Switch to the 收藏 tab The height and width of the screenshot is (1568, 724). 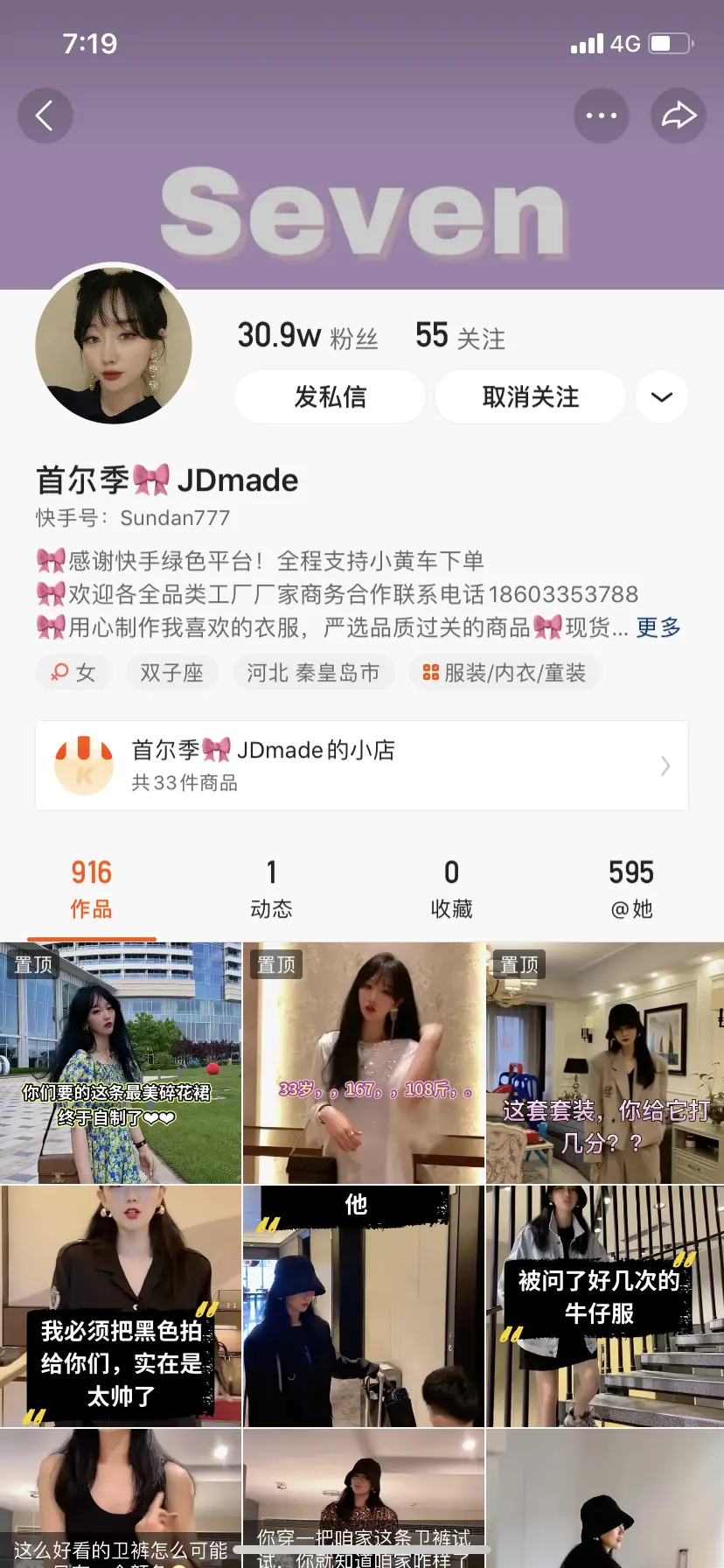[451, 888]
